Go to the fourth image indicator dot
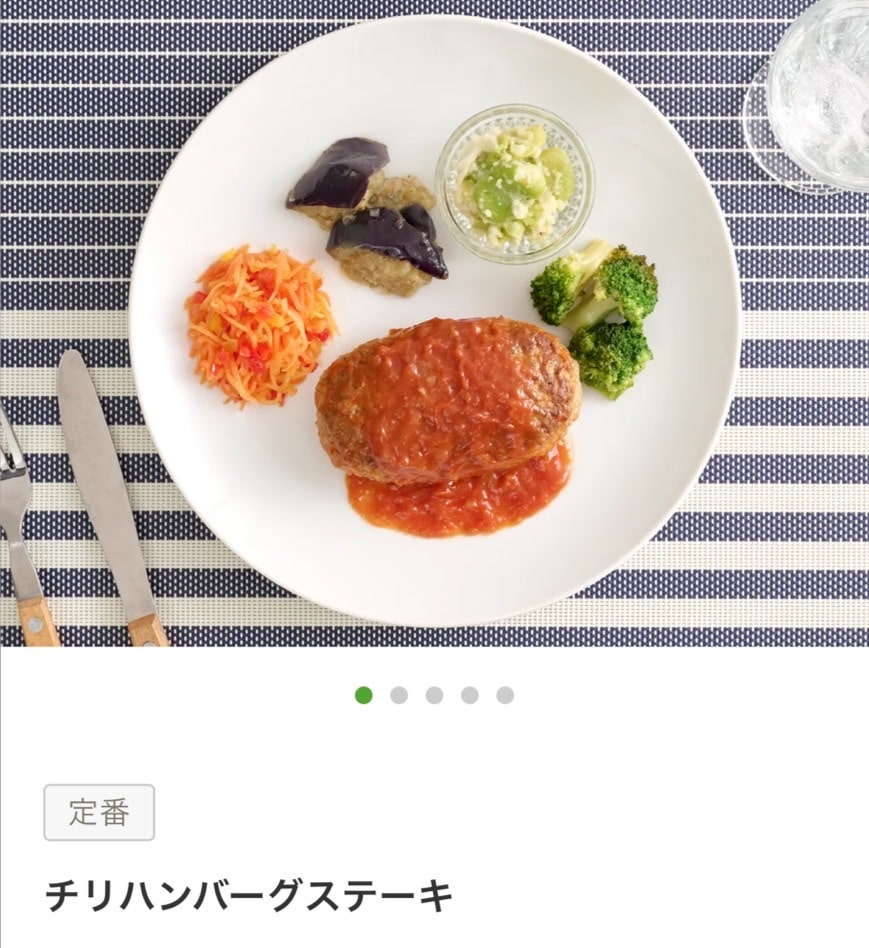The image size is (869, 948). click(x=470, y=695)
